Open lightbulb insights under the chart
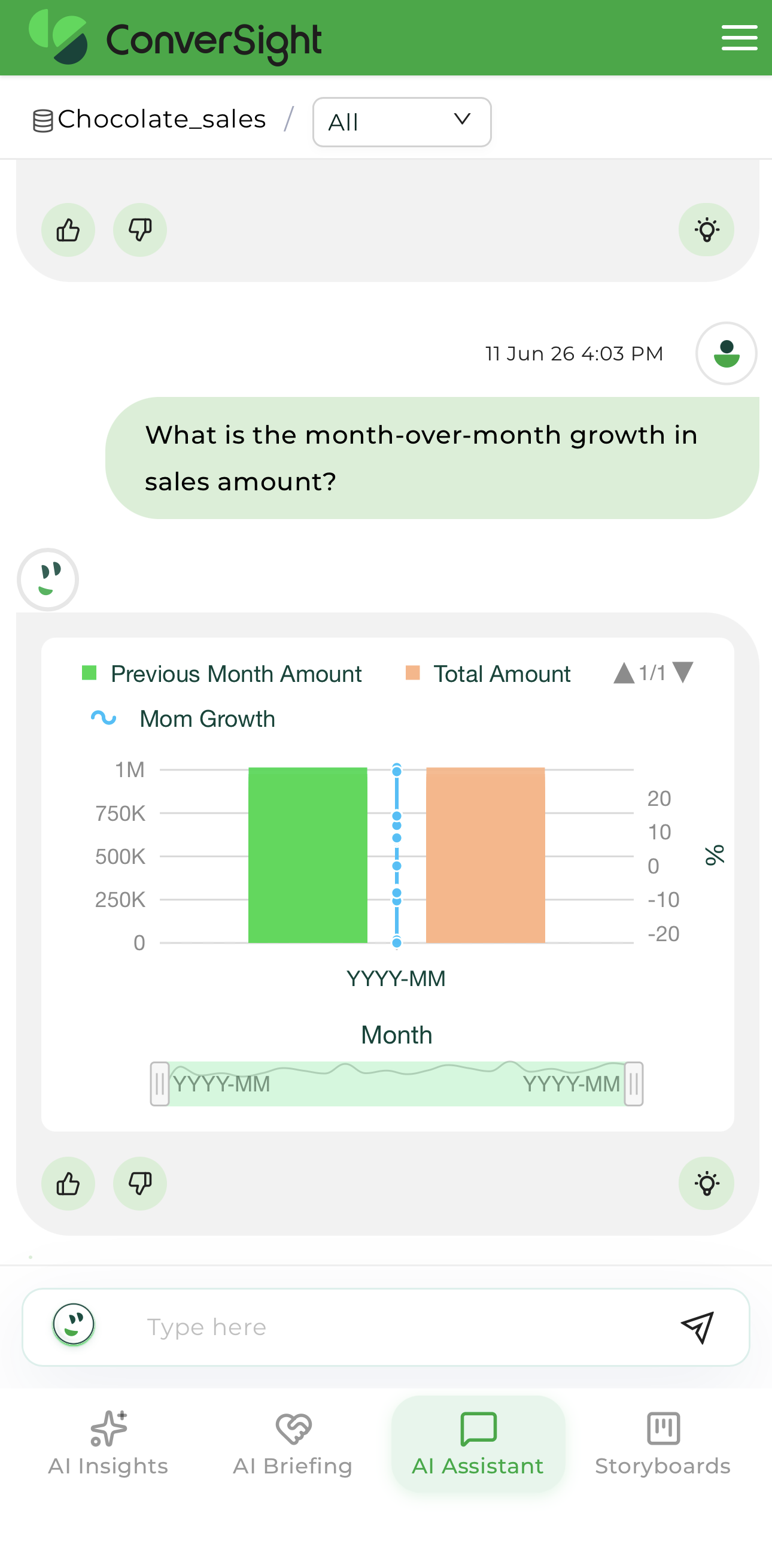This screenshot has height=1568, width=772. click(x=706, y=1183)
